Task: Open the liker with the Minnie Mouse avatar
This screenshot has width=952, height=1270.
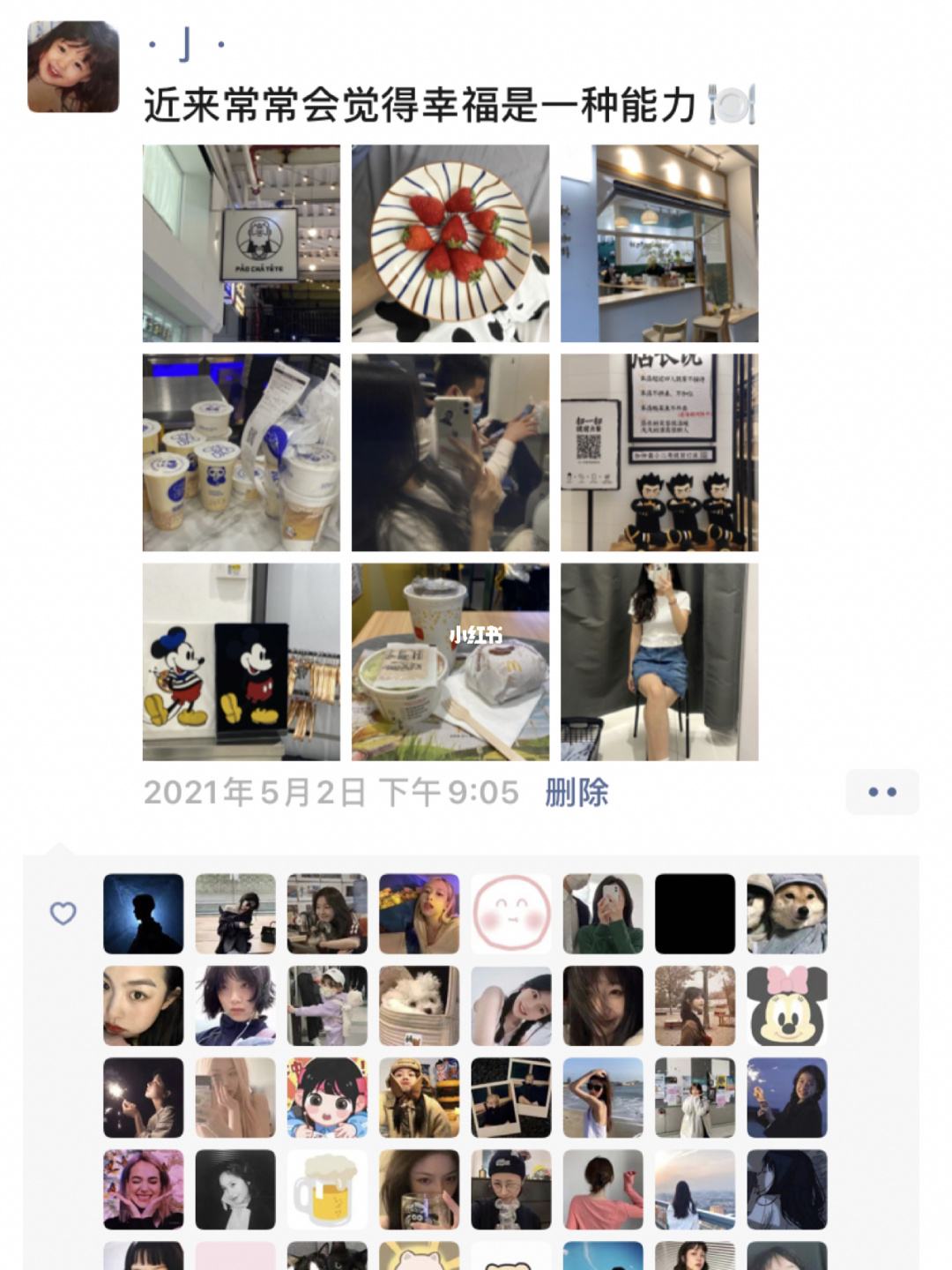Action: (x=787, y=1005)
